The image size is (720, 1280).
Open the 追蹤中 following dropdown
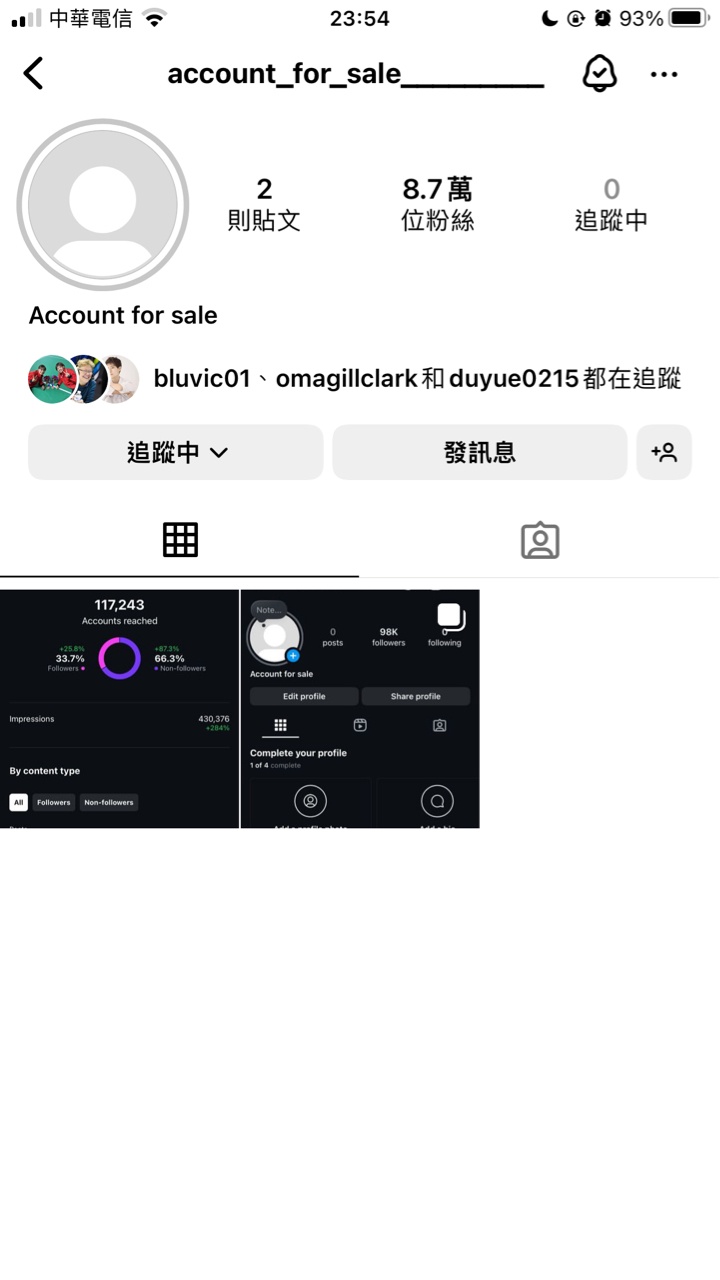[176, 452]
